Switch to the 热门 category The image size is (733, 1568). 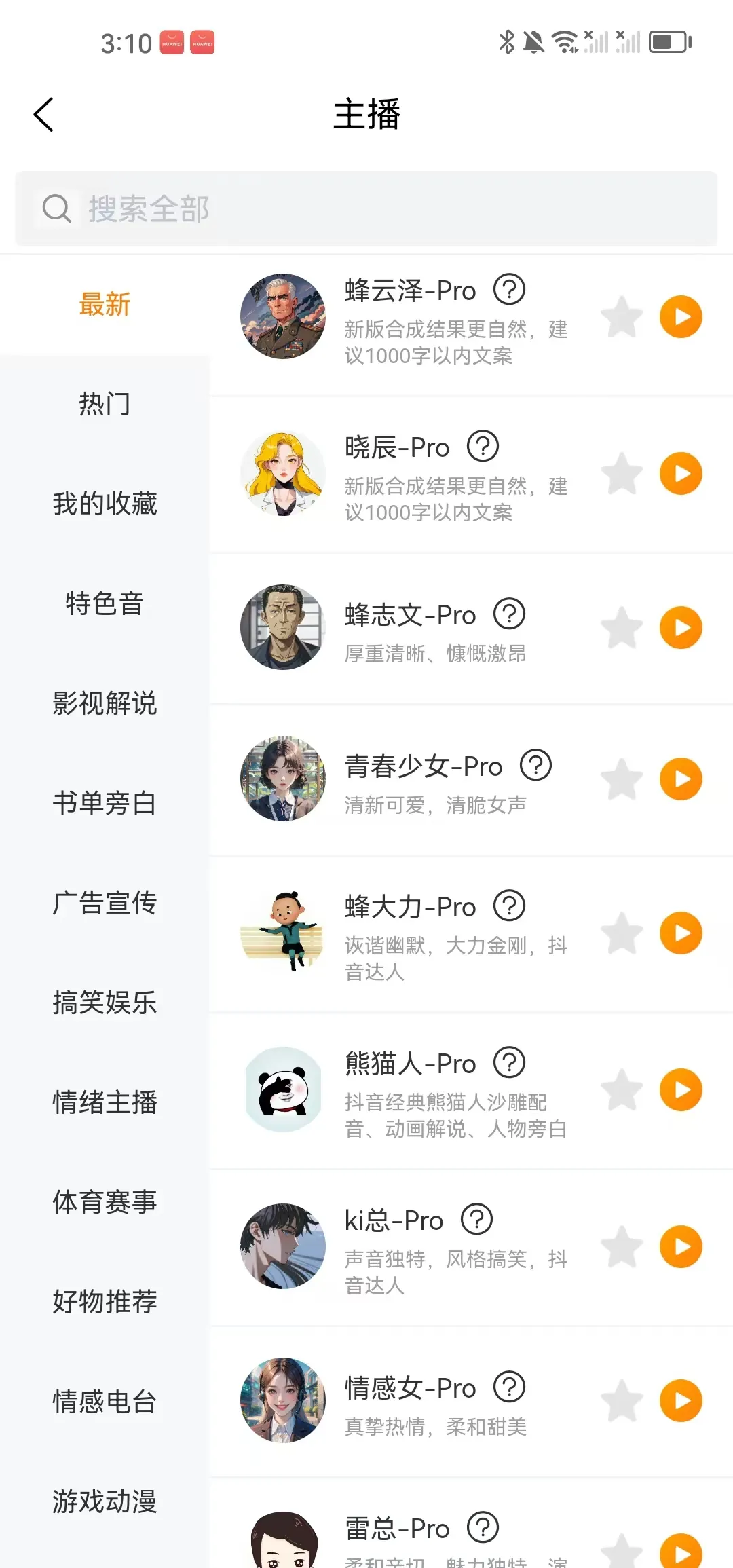point(105,403)
